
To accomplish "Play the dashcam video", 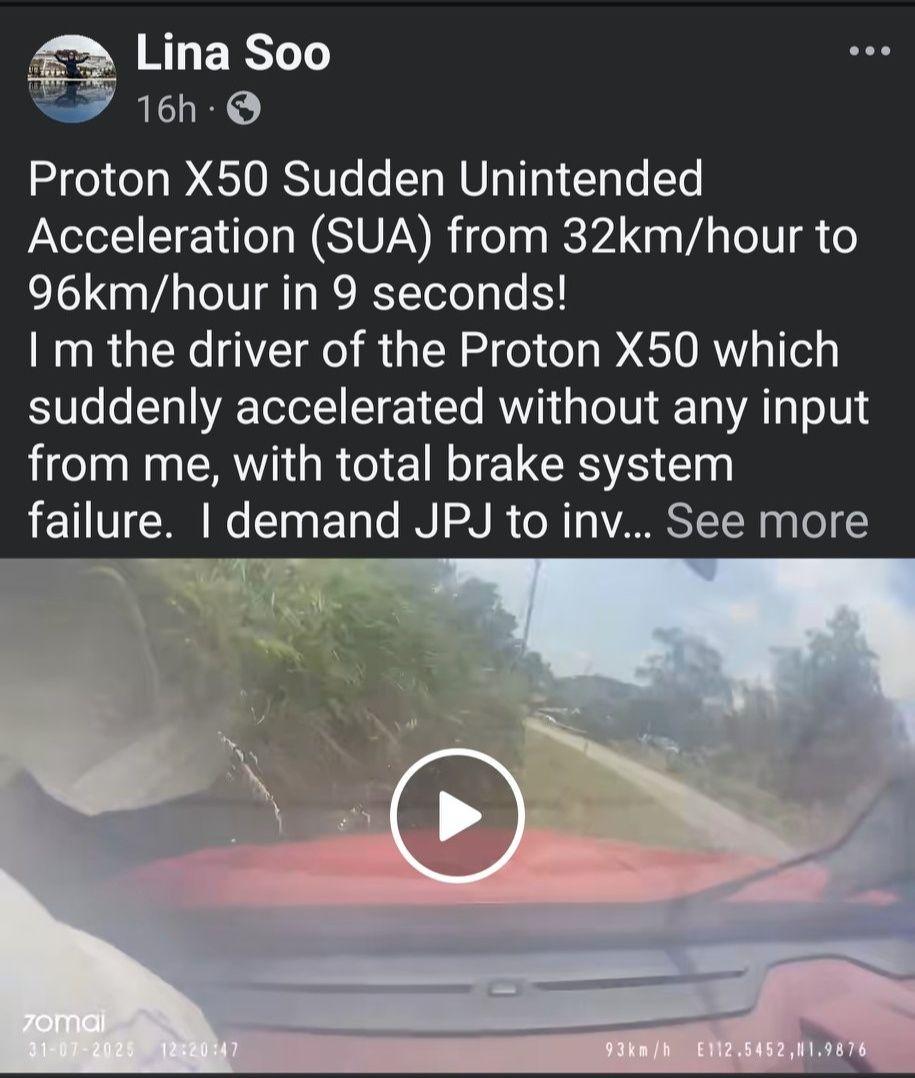I will click(x=457, y=815).
